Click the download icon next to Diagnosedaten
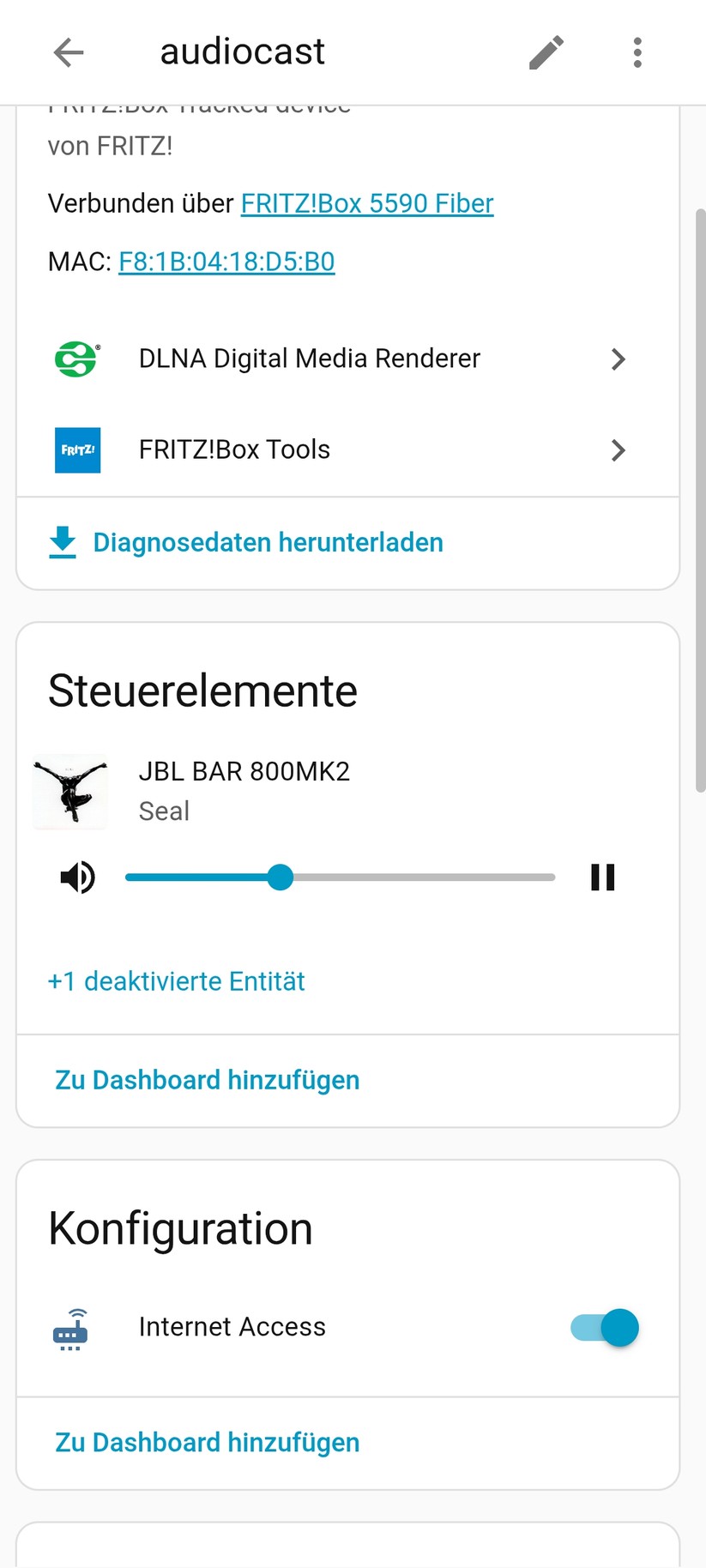 pyautogui.click(x=62, y=541)
